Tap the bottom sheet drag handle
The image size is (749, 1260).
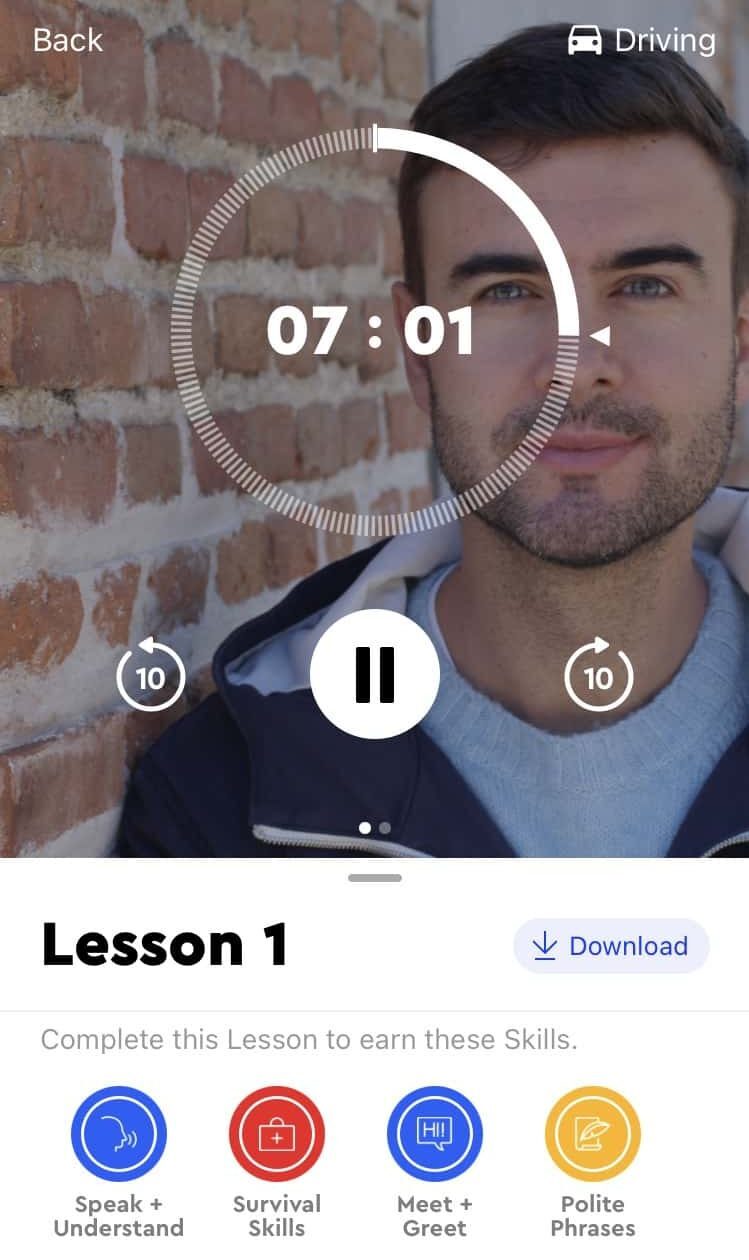[x=375, y=878]
